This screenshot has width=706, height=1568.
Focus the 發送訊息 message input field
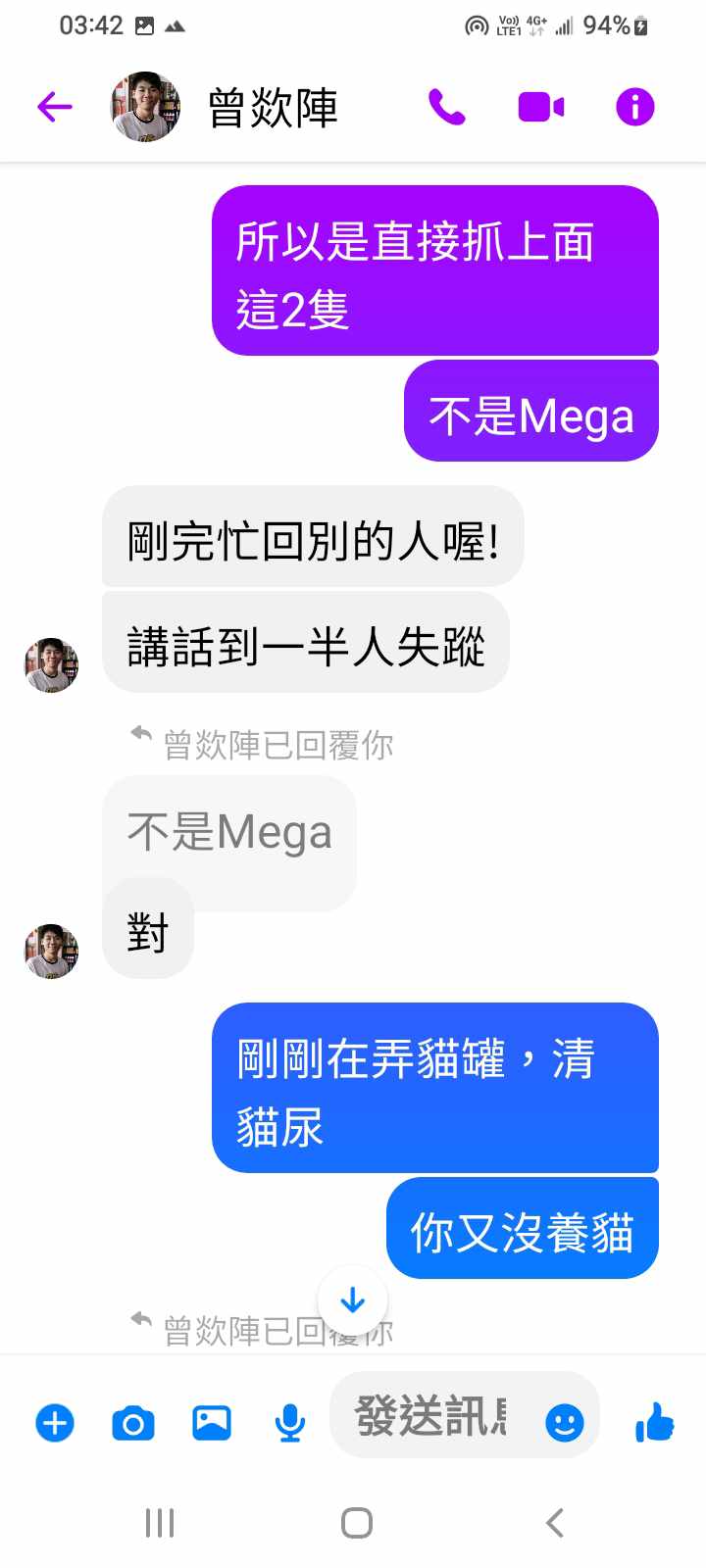pos(431,1417)
